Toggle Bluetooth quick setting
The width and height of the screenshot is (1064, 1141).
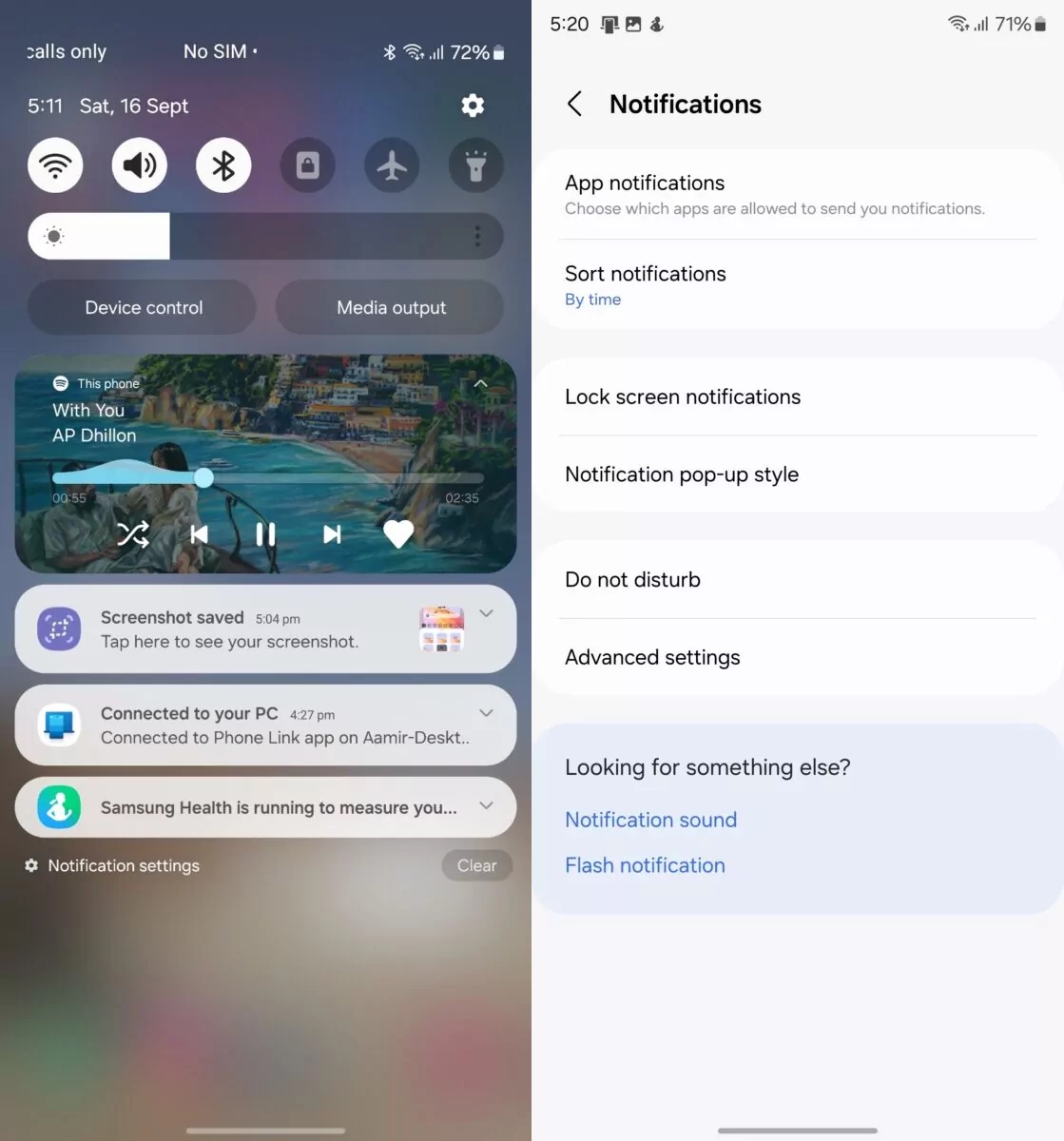coord(223,165)
